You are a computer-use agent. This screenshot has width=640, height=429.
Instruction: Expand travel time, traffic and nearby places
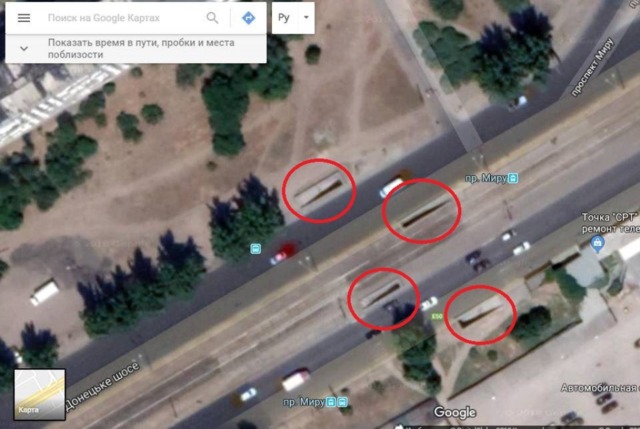(23, 49)
